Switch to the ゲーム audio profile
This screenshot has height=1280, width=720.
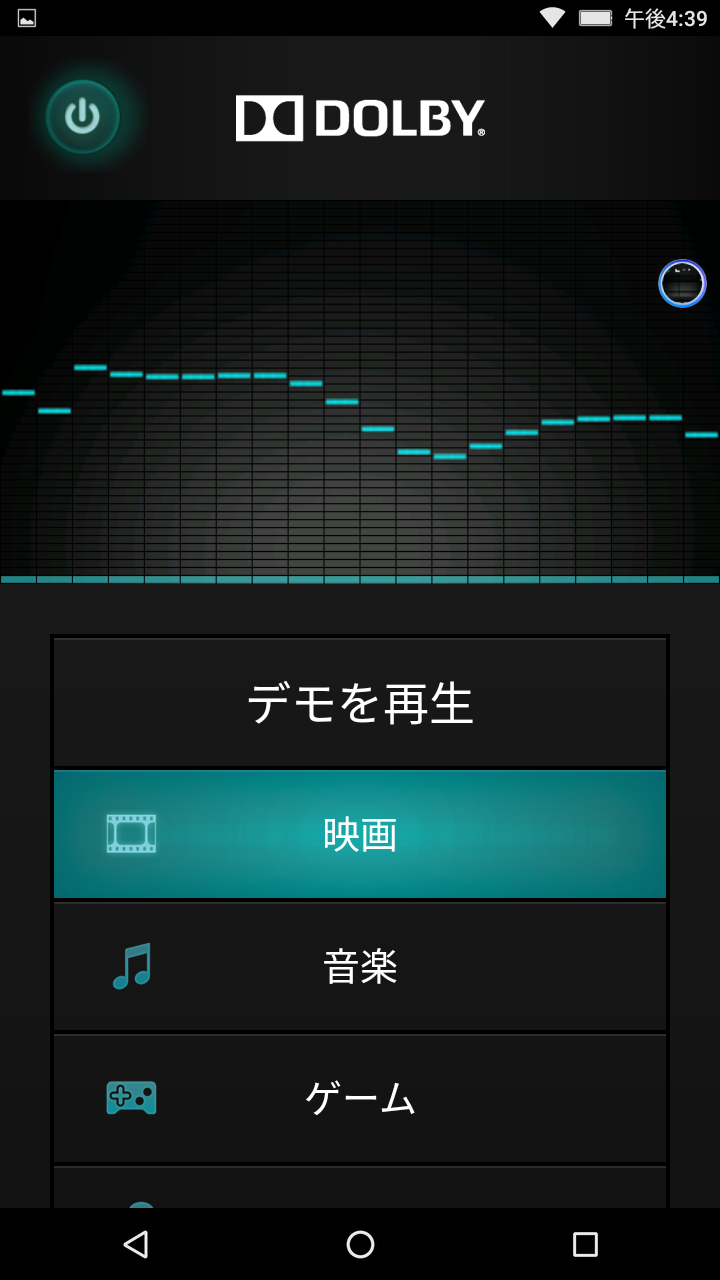tap(360, 1097)
